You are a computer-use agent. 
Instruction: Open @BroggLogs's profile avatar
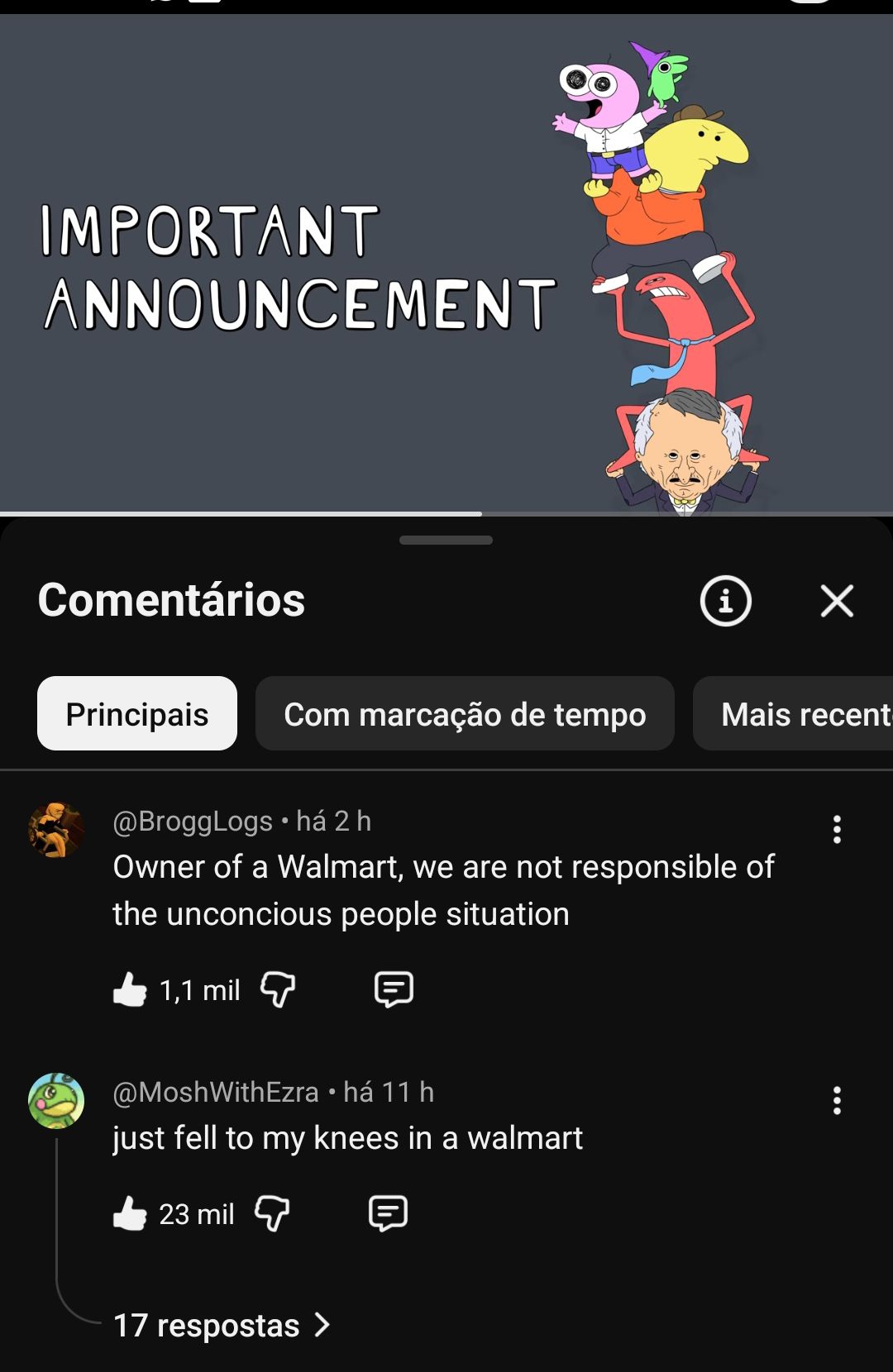click(56, 830)
